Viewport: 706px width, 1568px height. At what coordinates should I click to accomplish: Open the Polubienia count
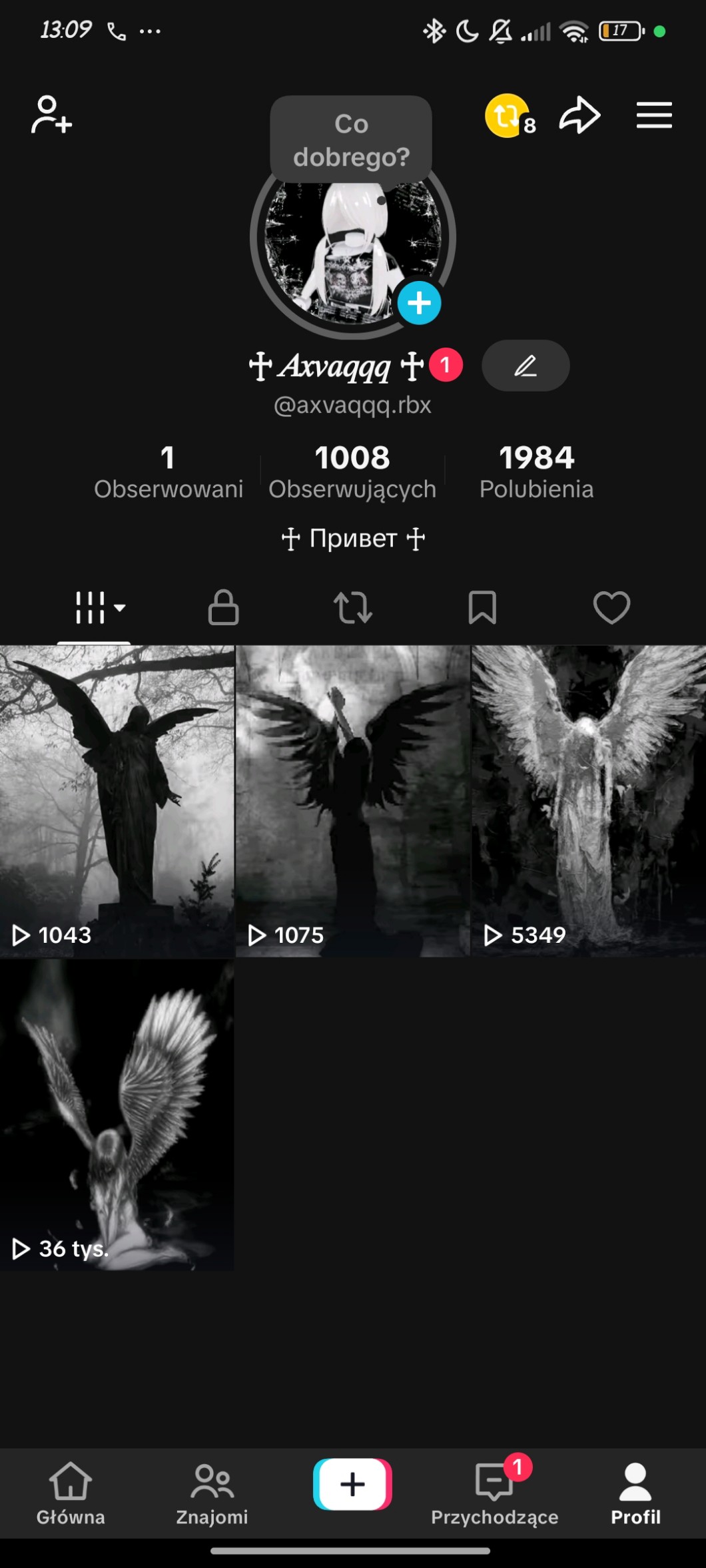click(x=536, y=472)
